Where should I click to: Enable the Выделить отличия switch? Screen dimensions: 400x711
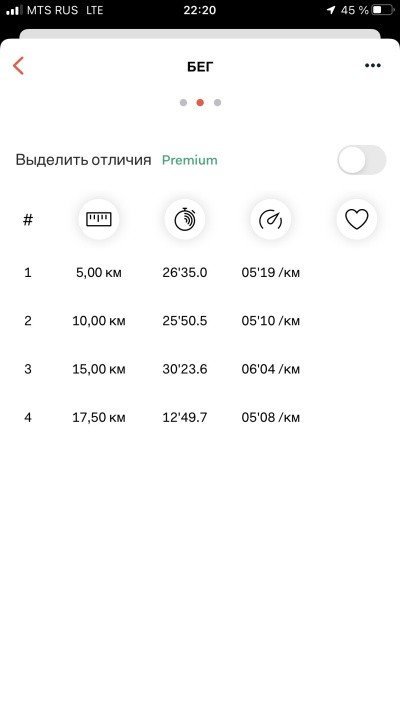[361, 160]
